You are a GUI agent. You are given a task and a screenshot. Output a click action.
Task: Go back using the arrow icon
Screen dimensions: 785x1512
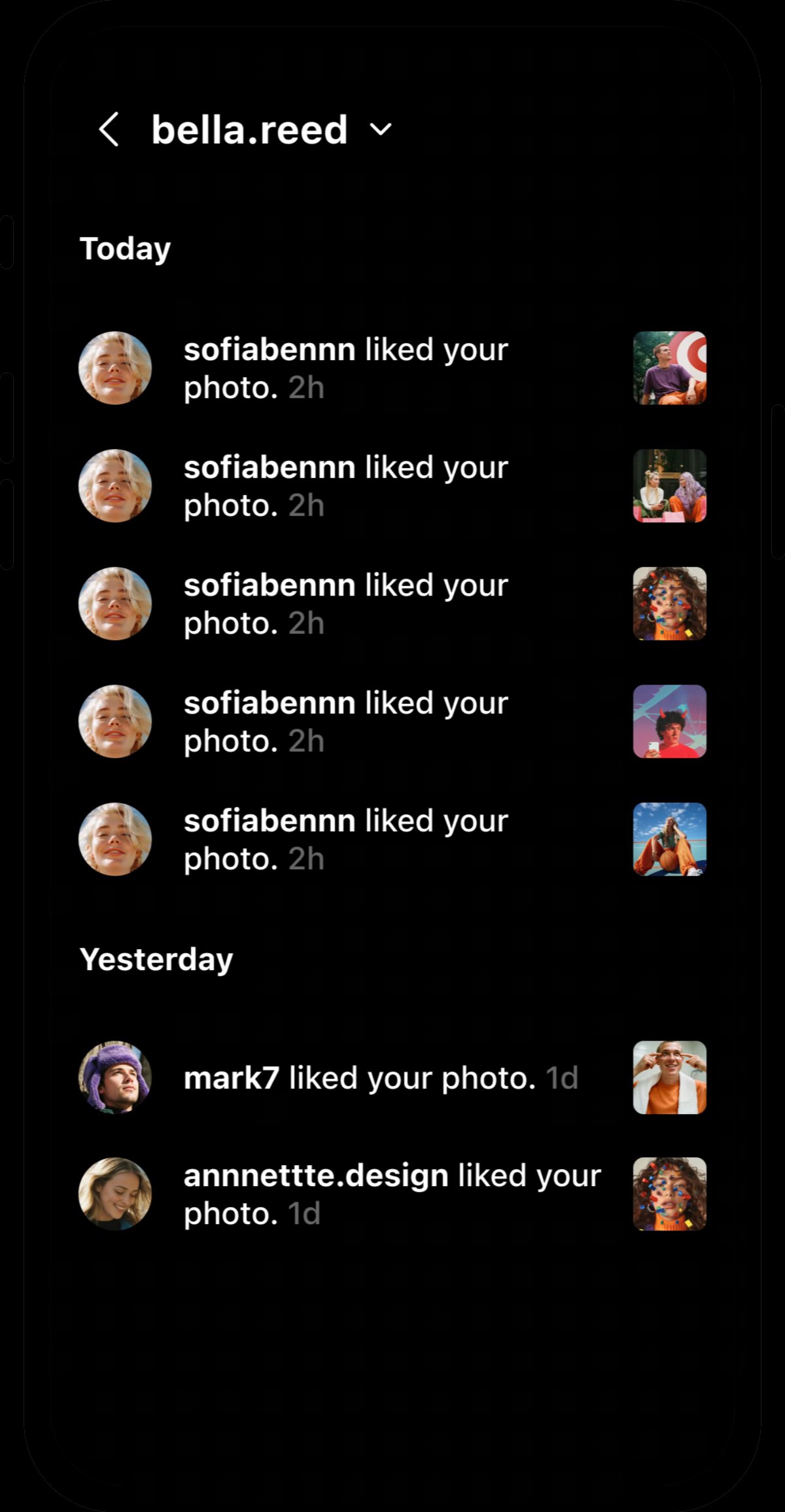pyautogui.click(x=109, y=129)
